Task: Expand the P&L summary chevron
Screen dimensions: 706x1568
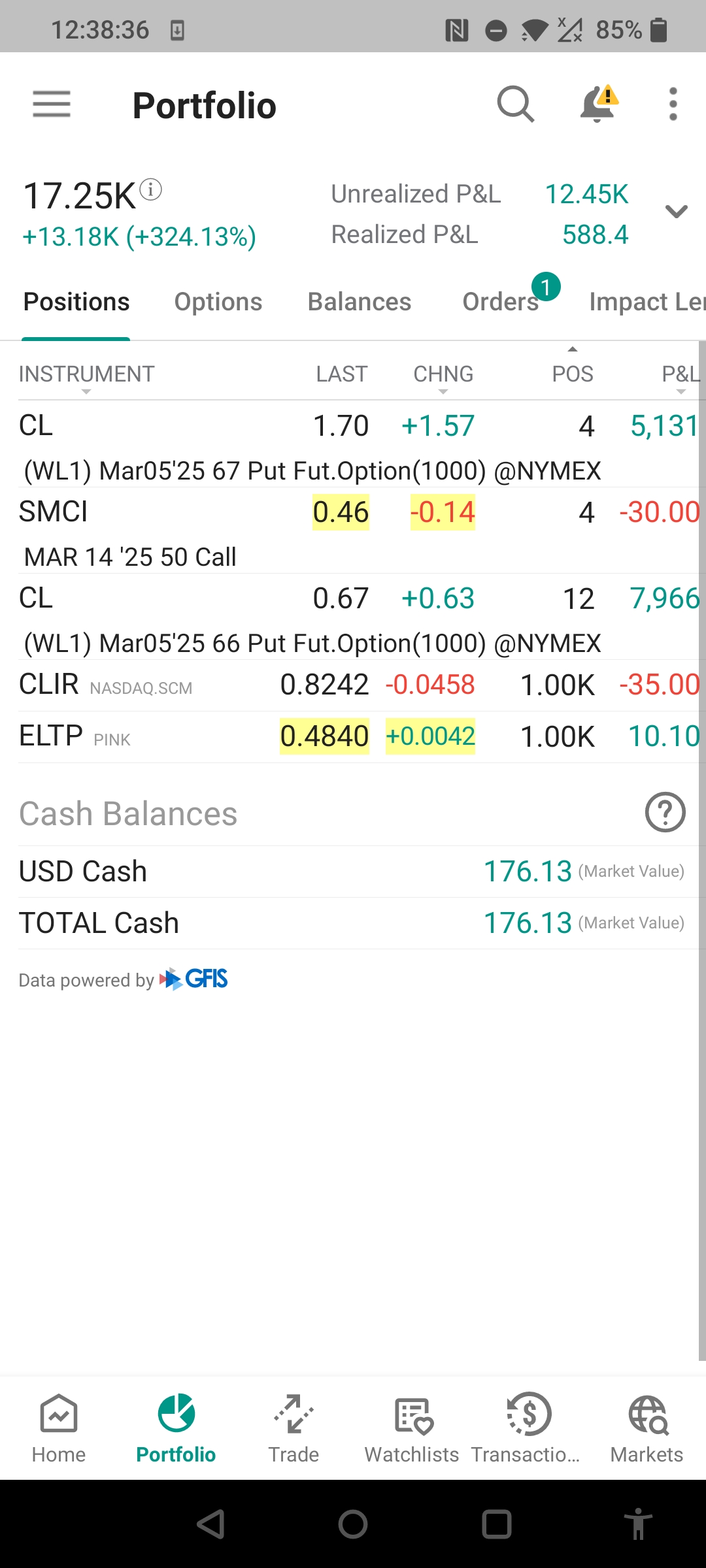Action: 676,212
